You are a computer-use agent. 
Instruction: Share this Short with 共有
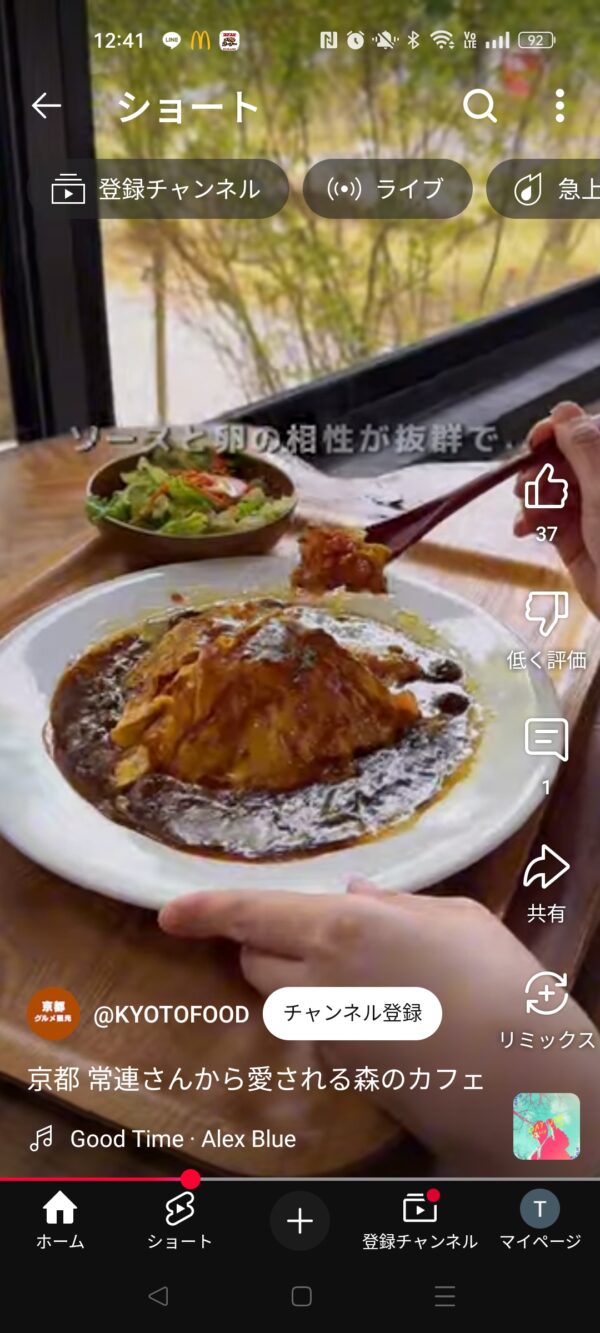546,868
